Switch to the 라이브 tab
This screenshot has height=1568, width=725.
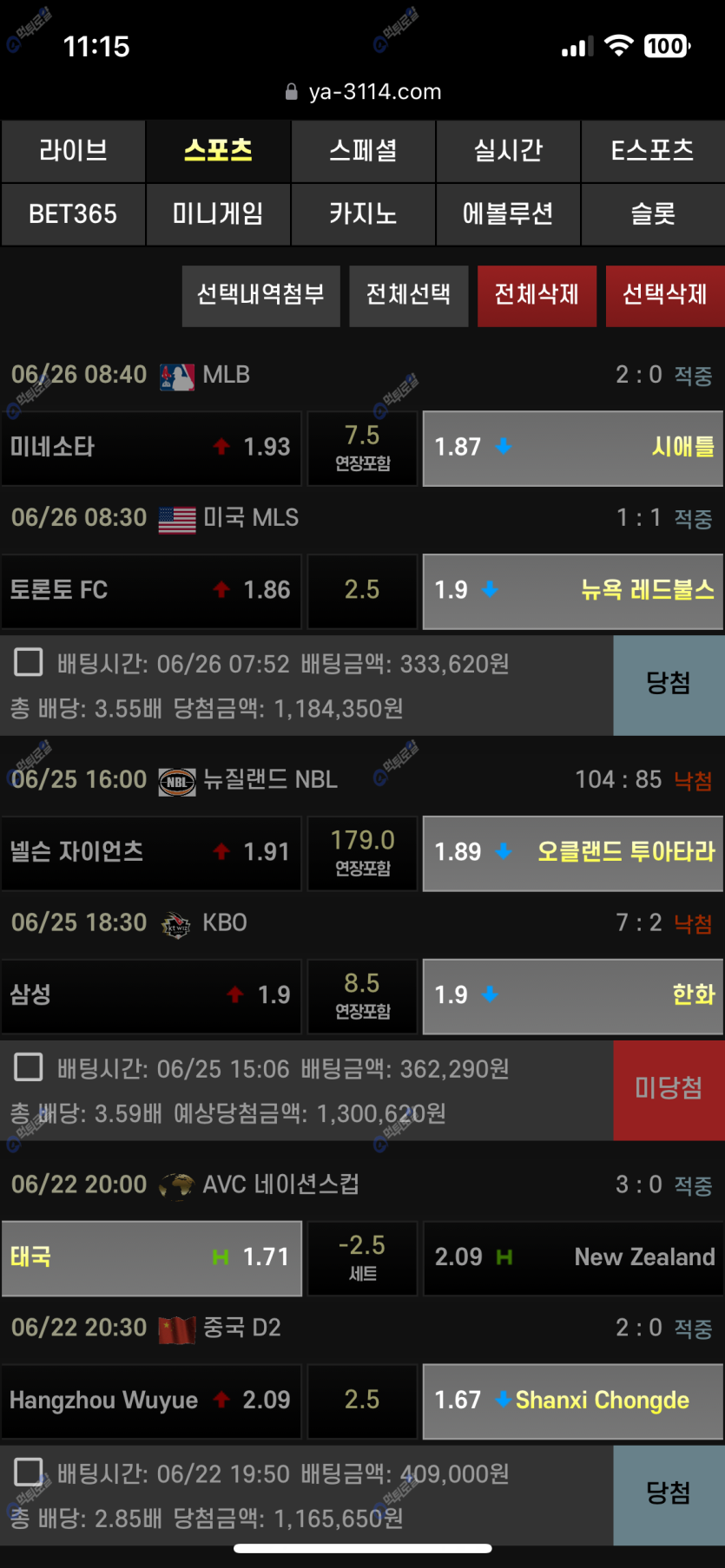click(73, 151)
